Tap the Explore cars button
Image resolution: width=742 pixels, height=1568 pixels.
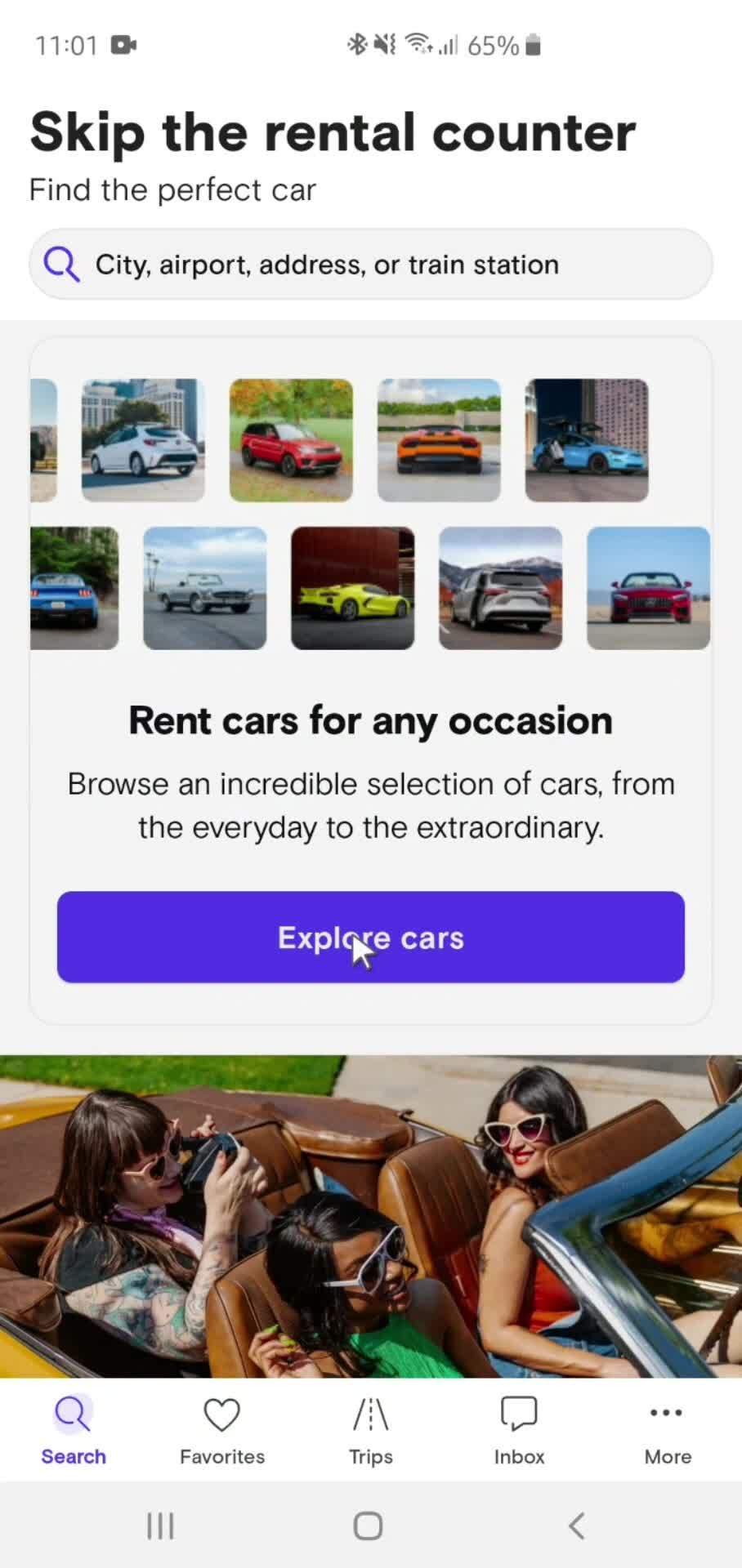(x=370, y=937)
